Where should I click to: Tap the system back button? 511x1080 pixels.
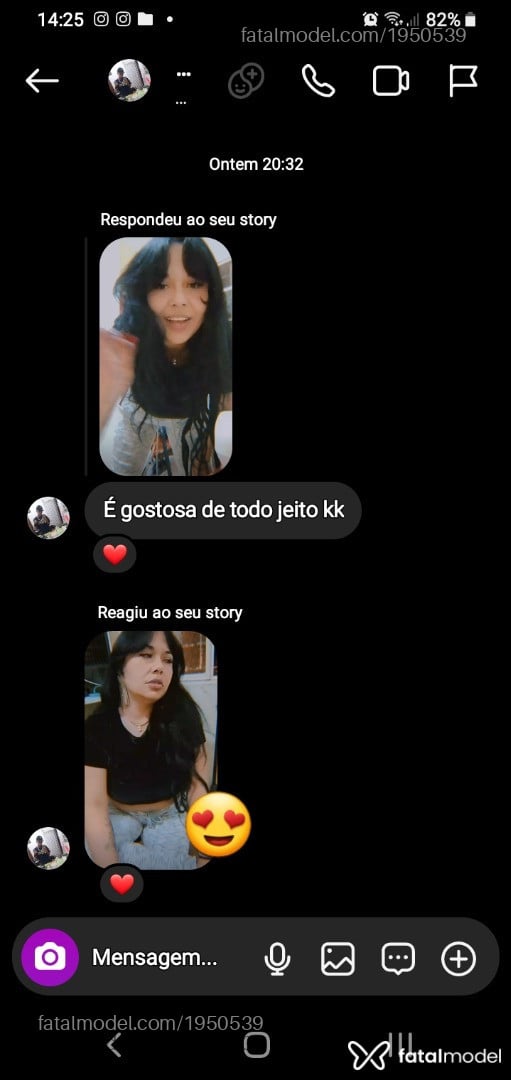coord(114,1045)
